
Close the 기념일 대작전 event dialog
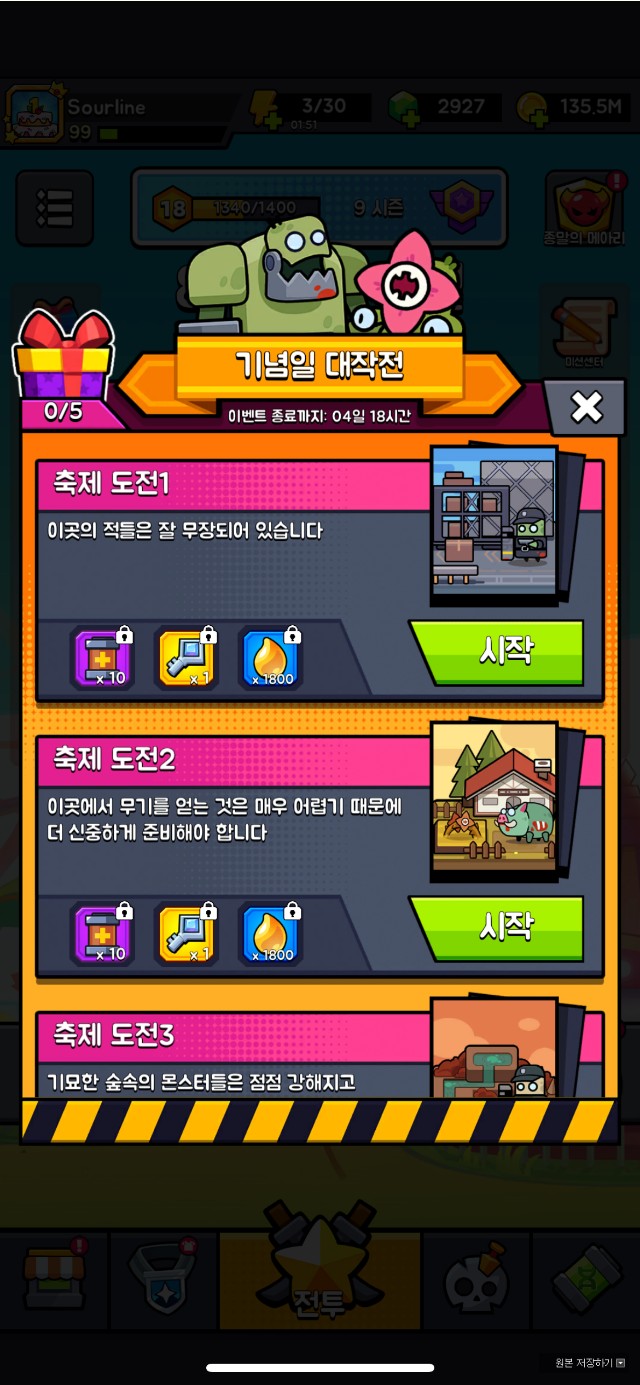coord(586,407)
